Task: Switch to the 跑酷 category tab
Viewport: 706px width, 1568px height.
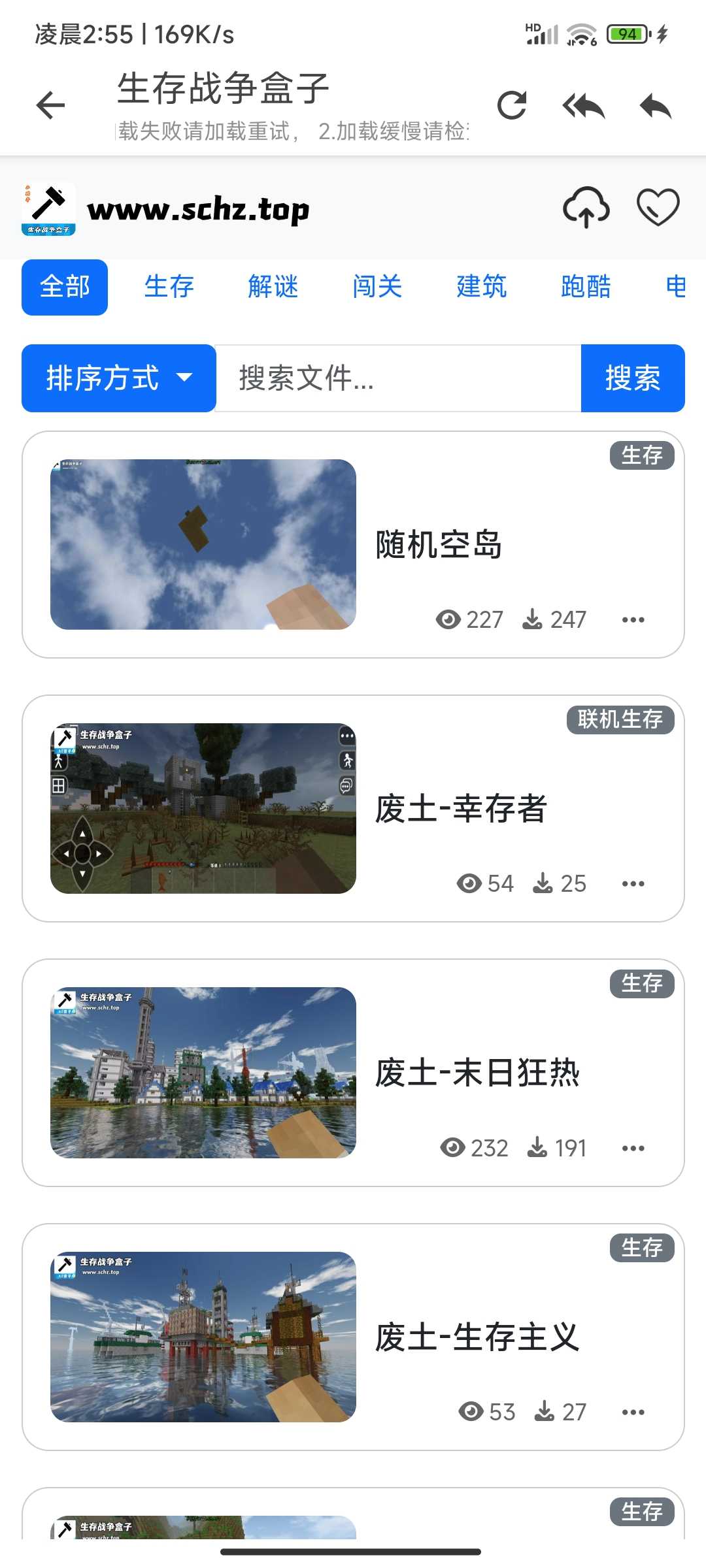Action: point(586,287)
